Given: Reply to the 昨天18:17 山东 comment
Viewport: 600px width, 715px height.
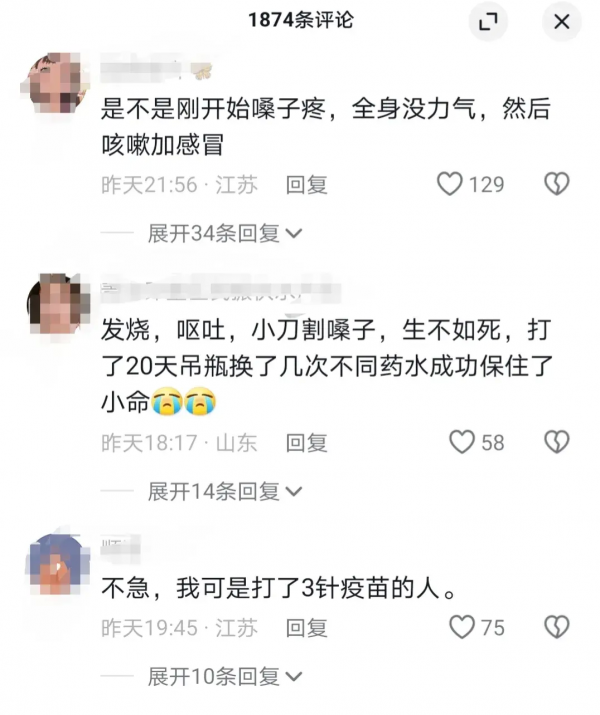Looking at the screenshot, I should 307,442.
